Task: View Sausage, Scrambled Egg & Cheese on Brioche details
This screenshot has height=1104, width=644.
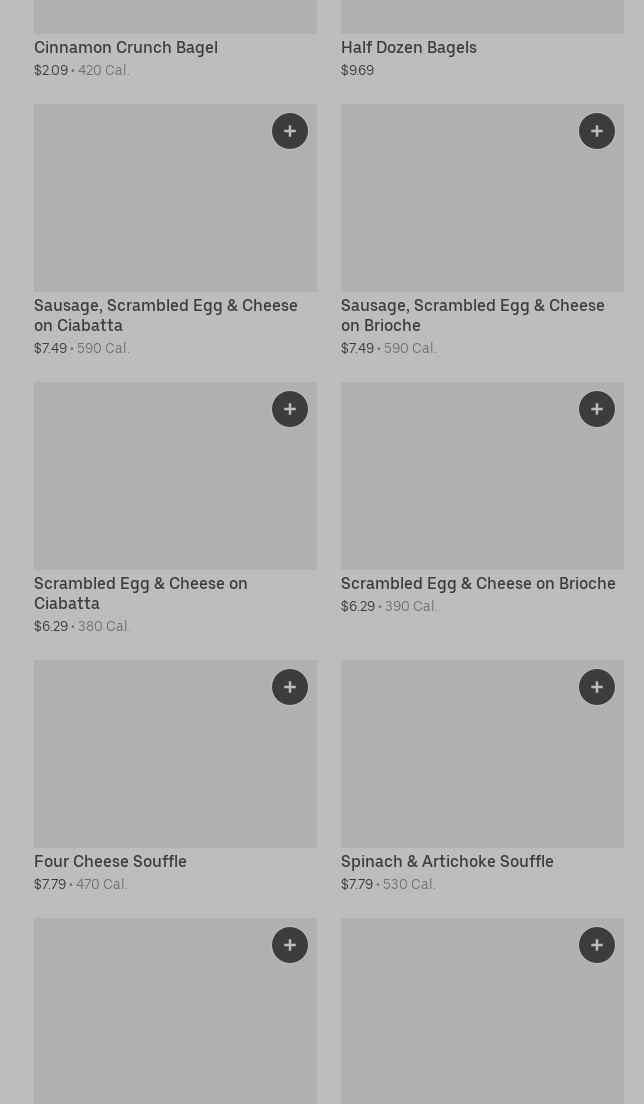Action: 472,315
